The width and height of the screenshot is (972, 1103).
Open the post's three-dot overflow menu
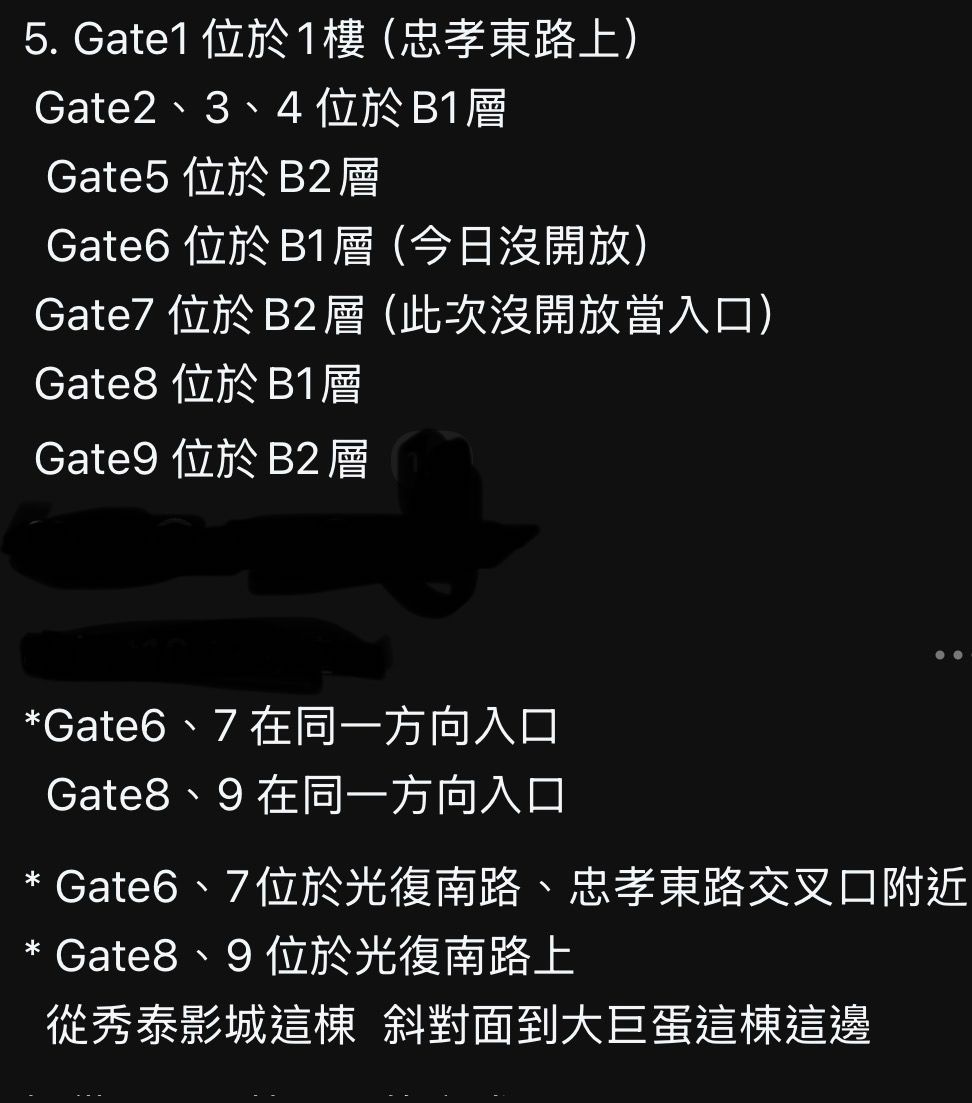(955, 655)
